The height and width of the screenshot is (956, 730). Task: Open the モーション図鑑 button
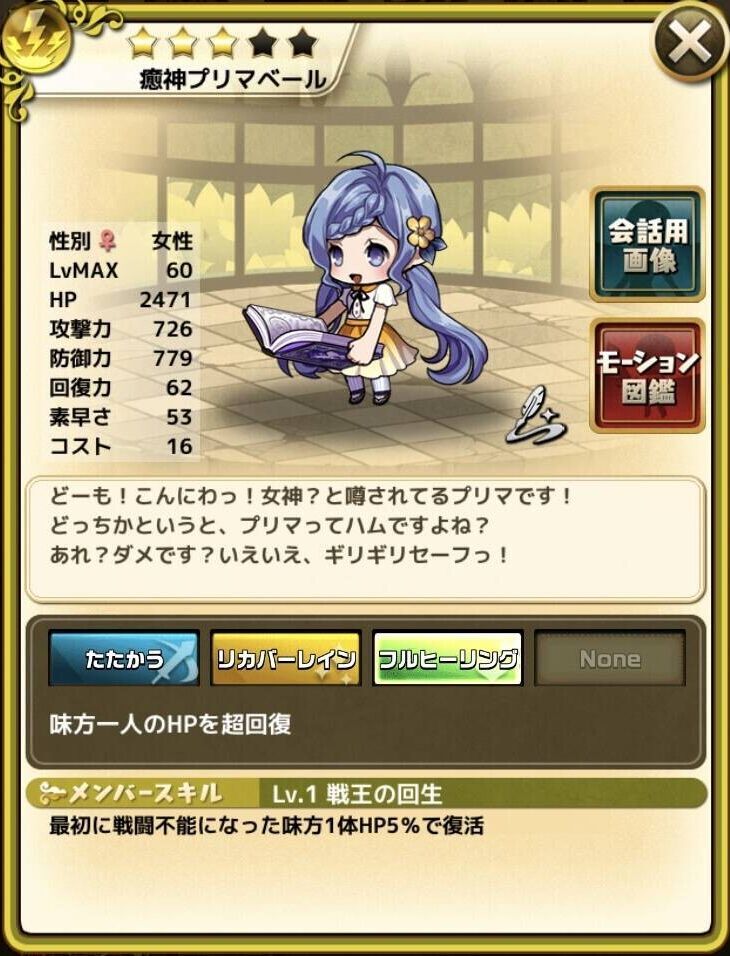coord(647,375)
